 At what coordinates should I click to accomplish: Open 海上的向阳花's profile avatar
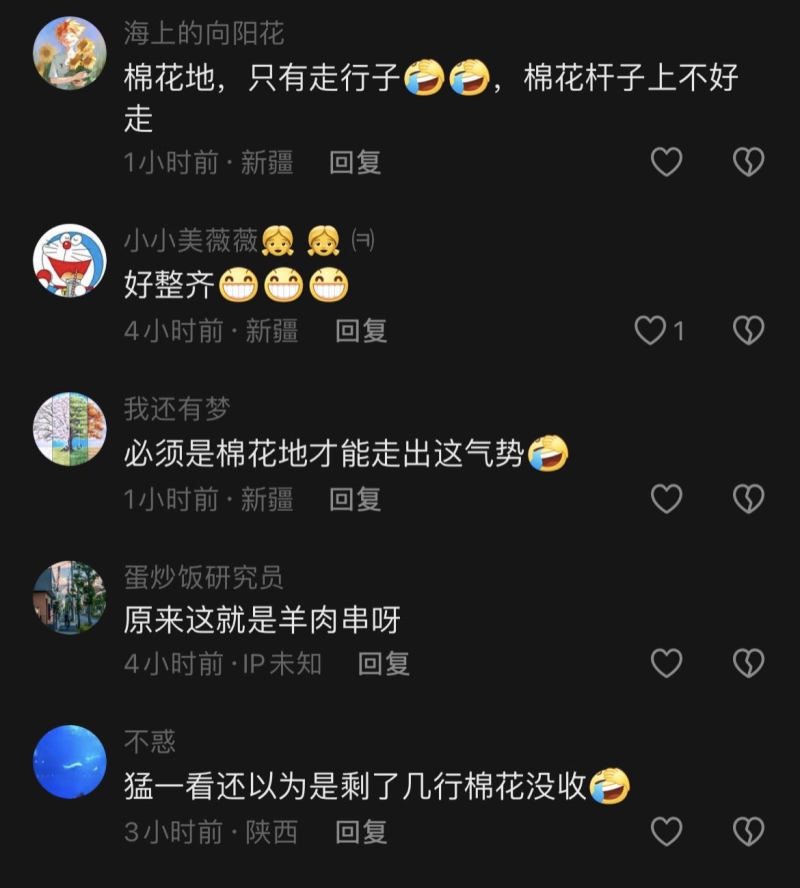pyautogui.click(x=70, y=54)
